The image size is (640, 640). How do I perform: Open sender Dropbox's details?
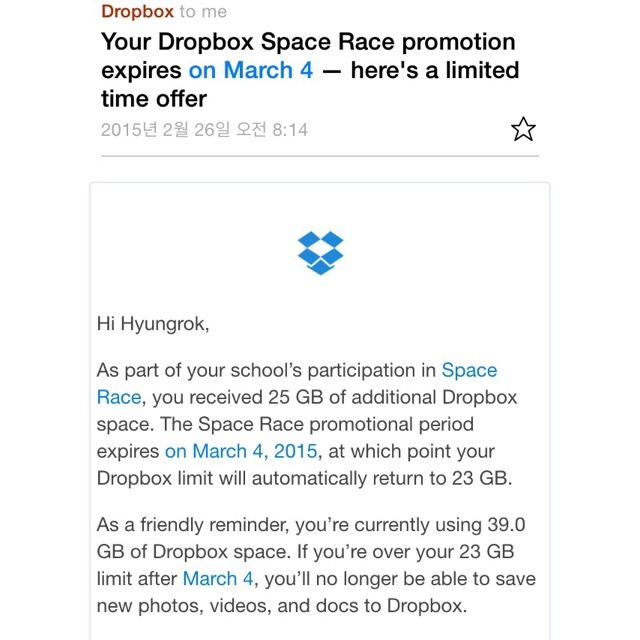point(137,12)
